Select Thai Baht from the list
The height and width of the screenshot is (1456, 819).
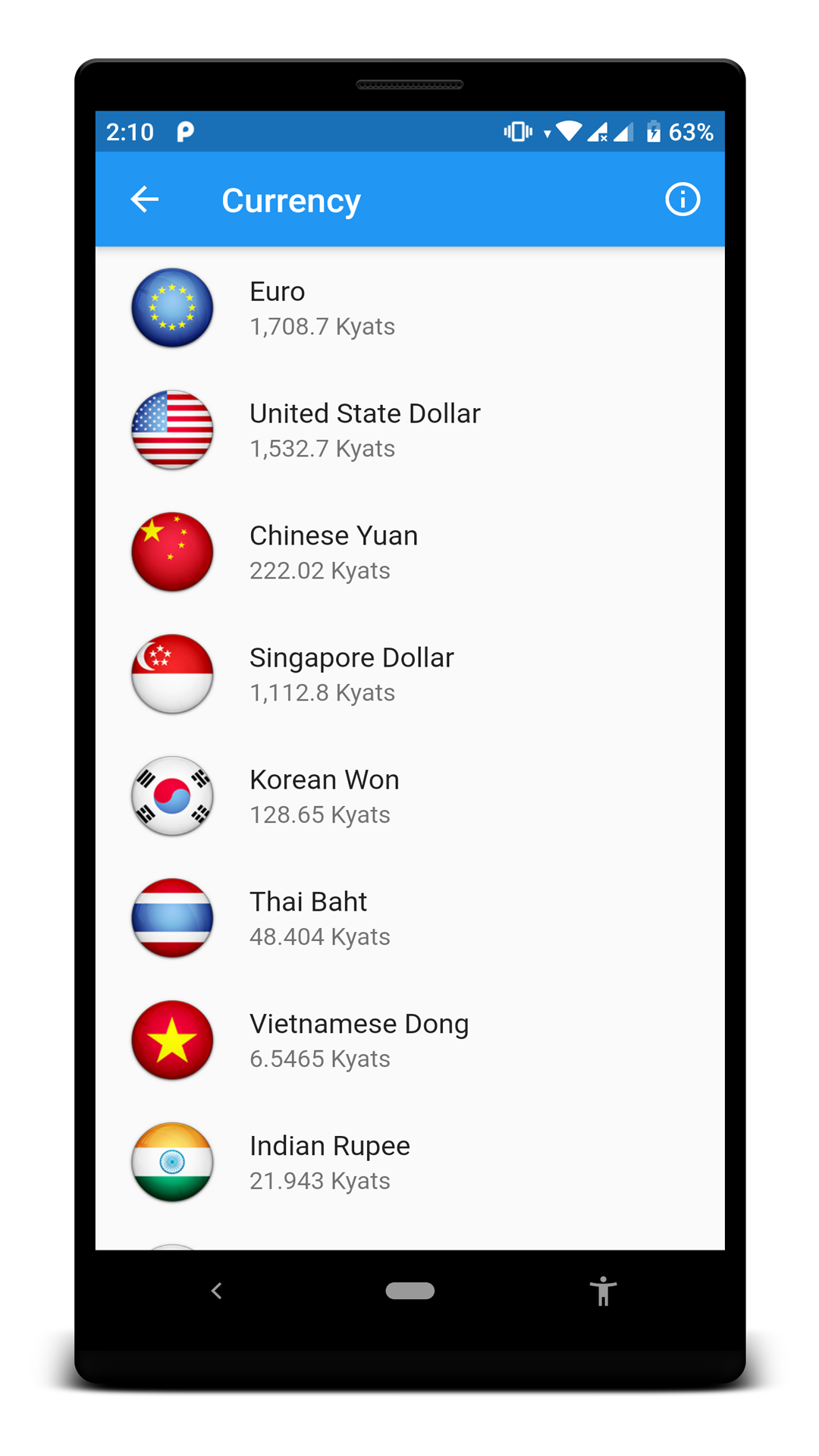(409, 918)
